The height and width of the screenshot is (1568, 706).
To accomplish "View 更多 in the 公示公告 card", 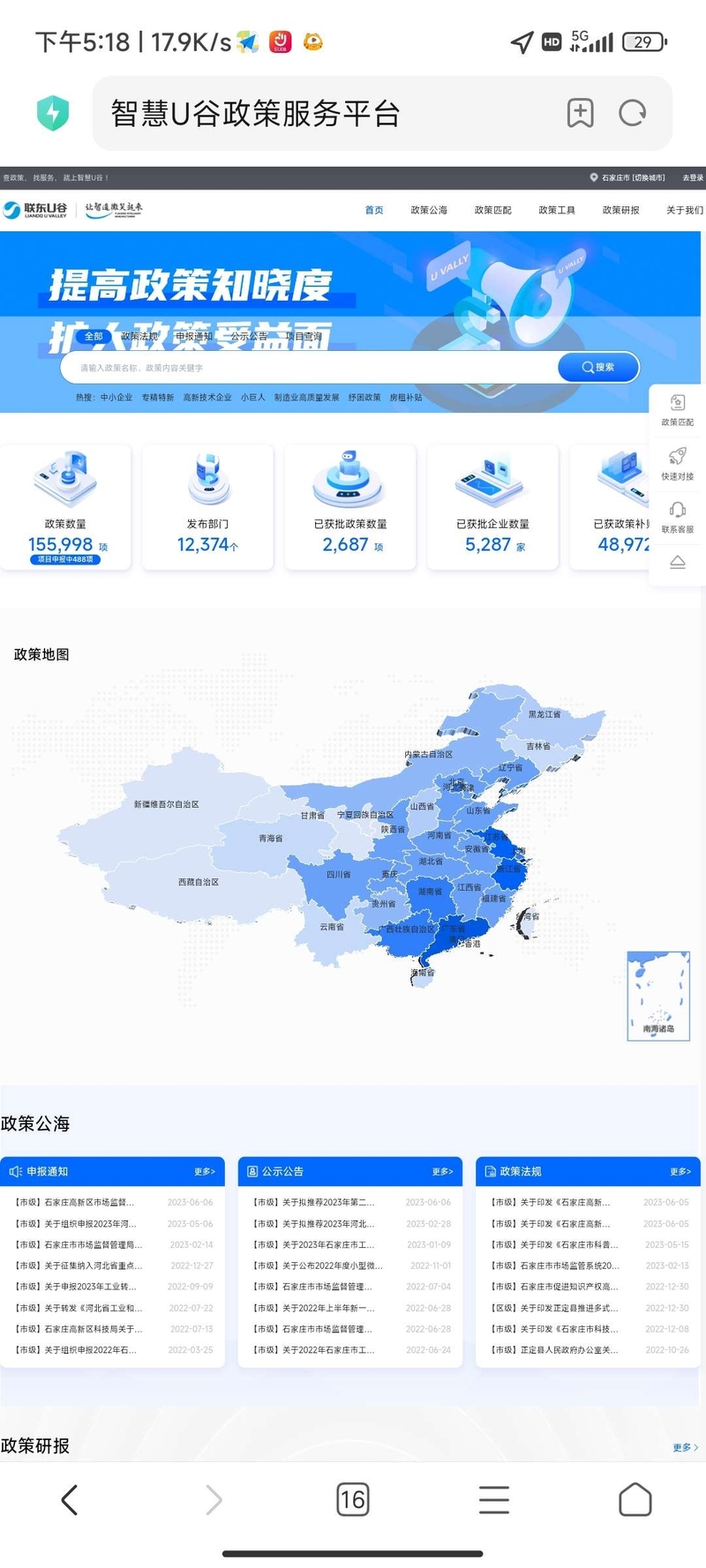I will (x=442, y=1171).
